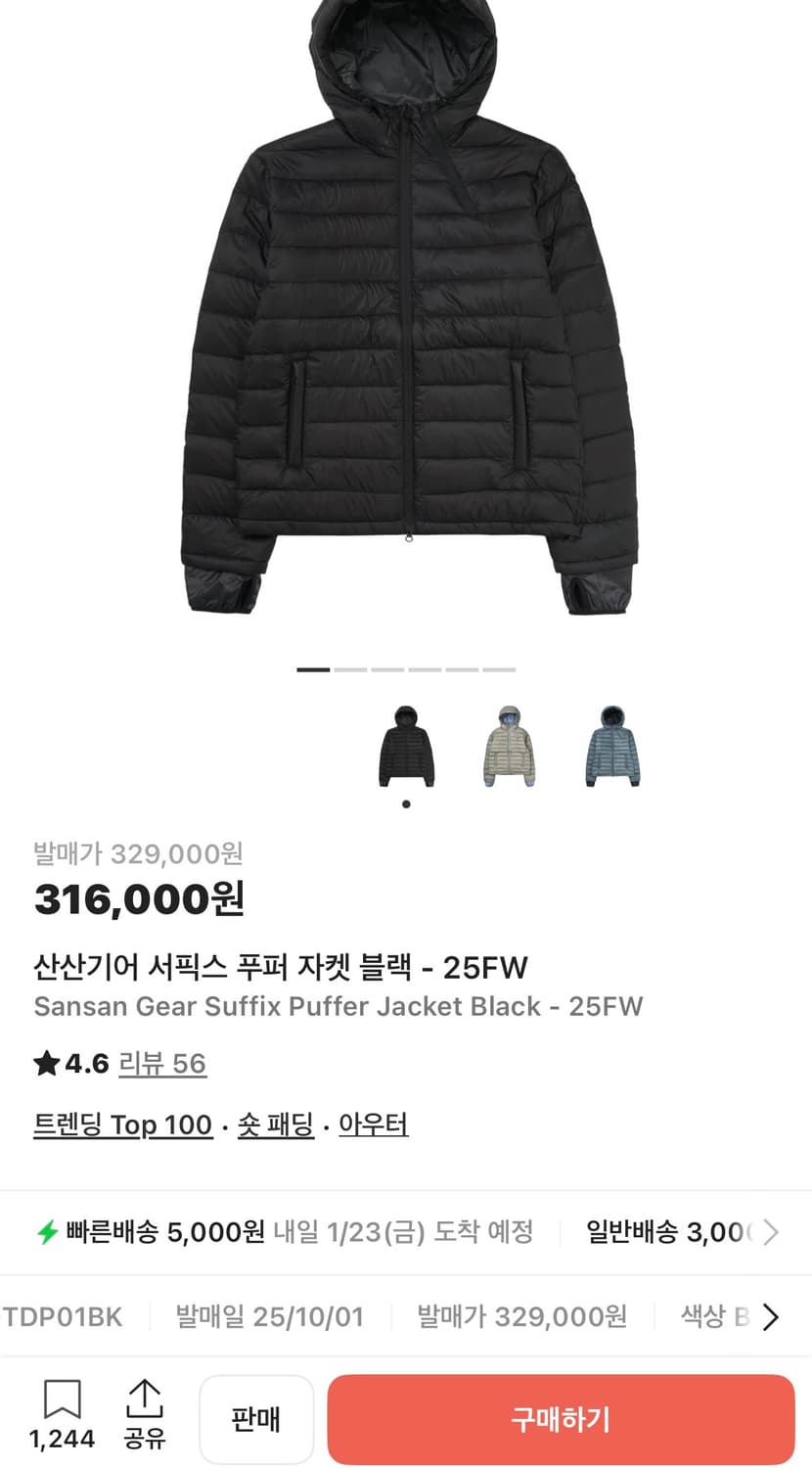Click the star rating icon

46,1064
